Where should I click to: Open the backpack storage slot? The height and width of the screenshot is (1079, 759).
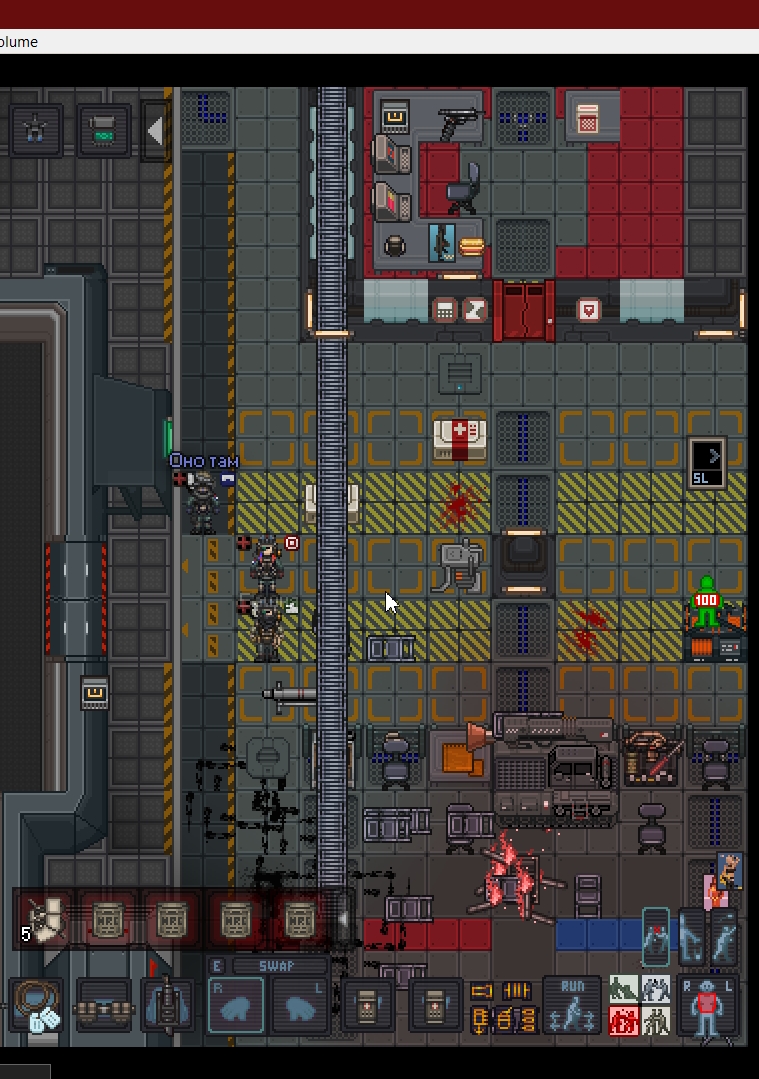click(x=36, y=1005)
